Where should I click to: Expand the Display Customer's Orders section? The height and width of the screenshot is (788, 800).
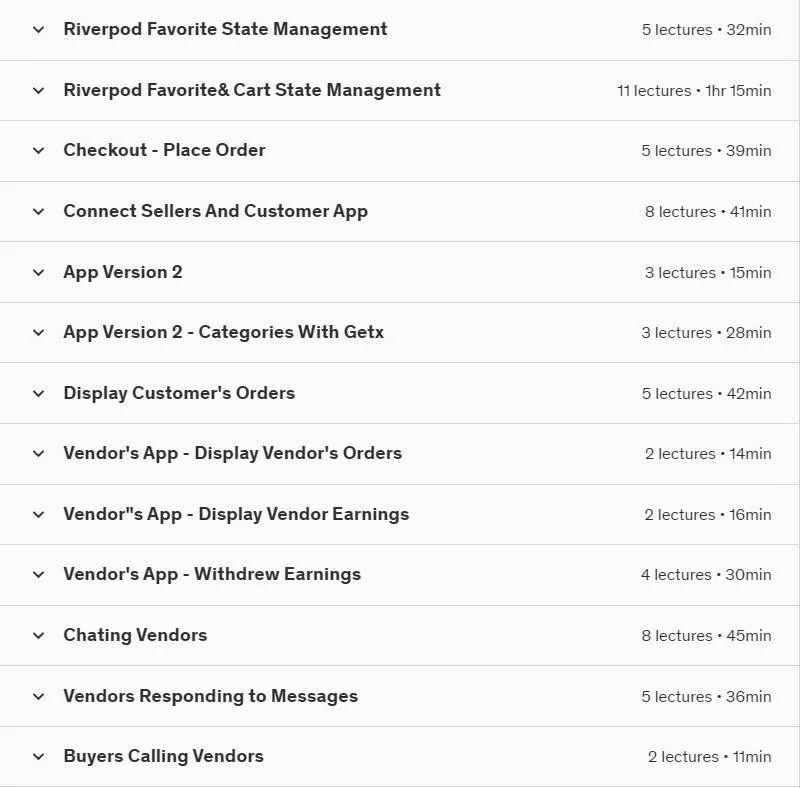pyautogui.click(x=399, y=393)
